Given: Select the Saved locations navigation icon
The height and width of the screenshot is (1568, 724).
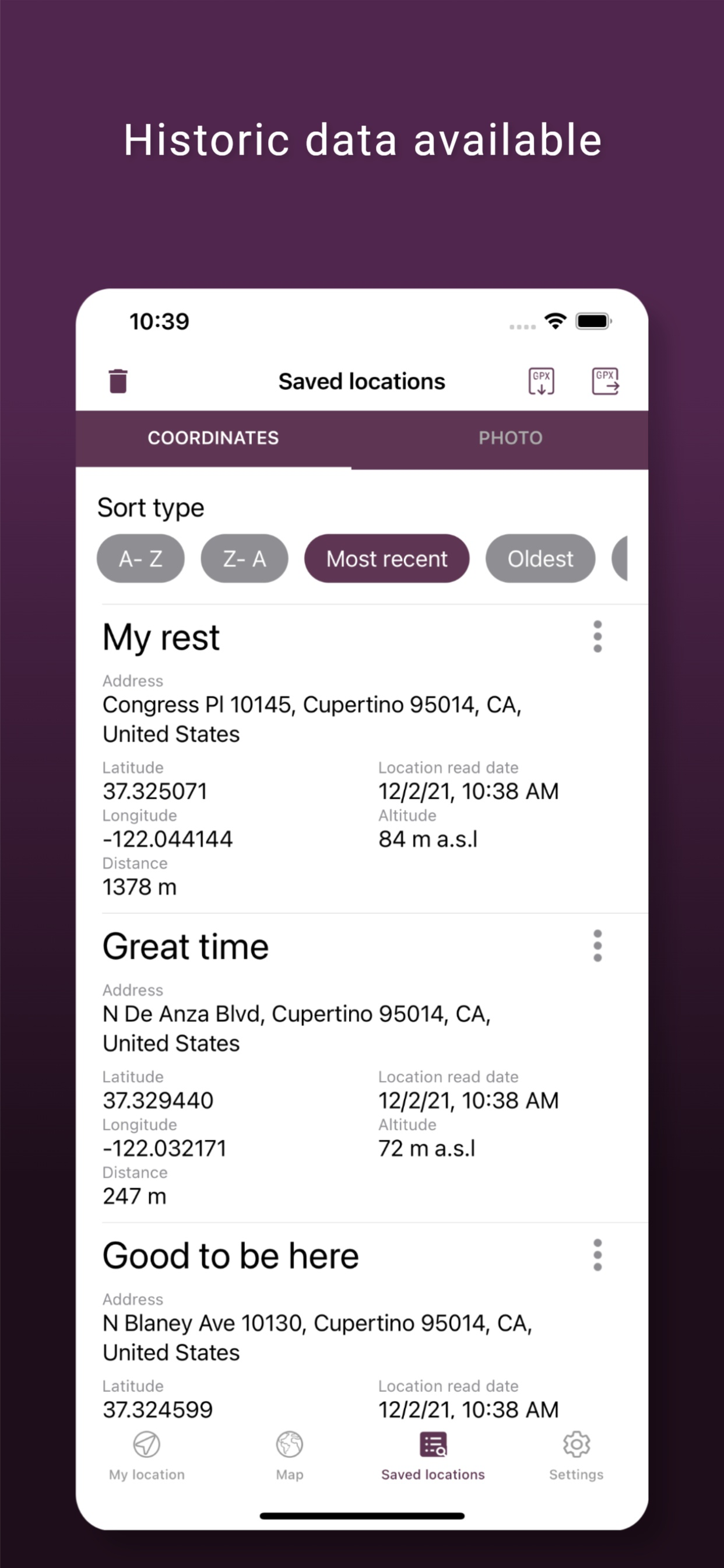Looking at the screenshot, I should [x=433, y=1444].
